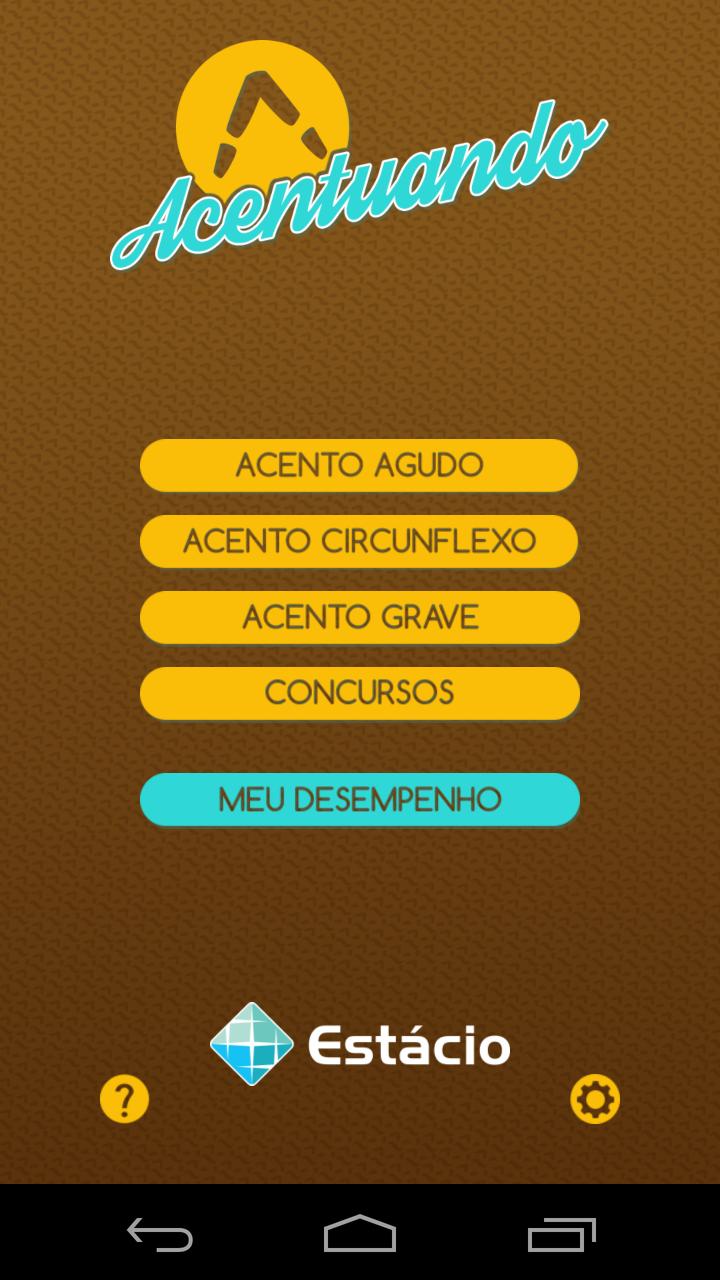The height and width of the screenshot is (1280, 720).
Task: Open the CONCURSOS practice section
Action: coord(359,693)
